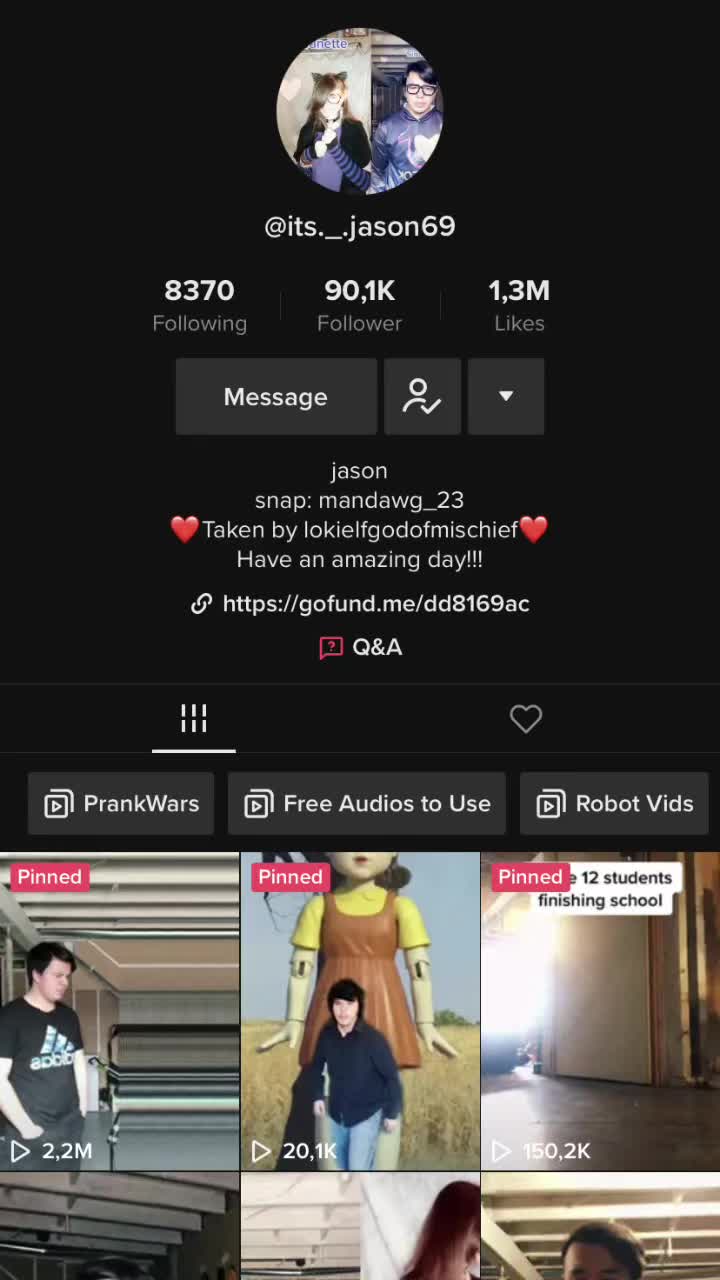Viewport: 720px width, 1280px height.
Task: Open the Robot Vids playlist
Action: [x=614, y=803]
